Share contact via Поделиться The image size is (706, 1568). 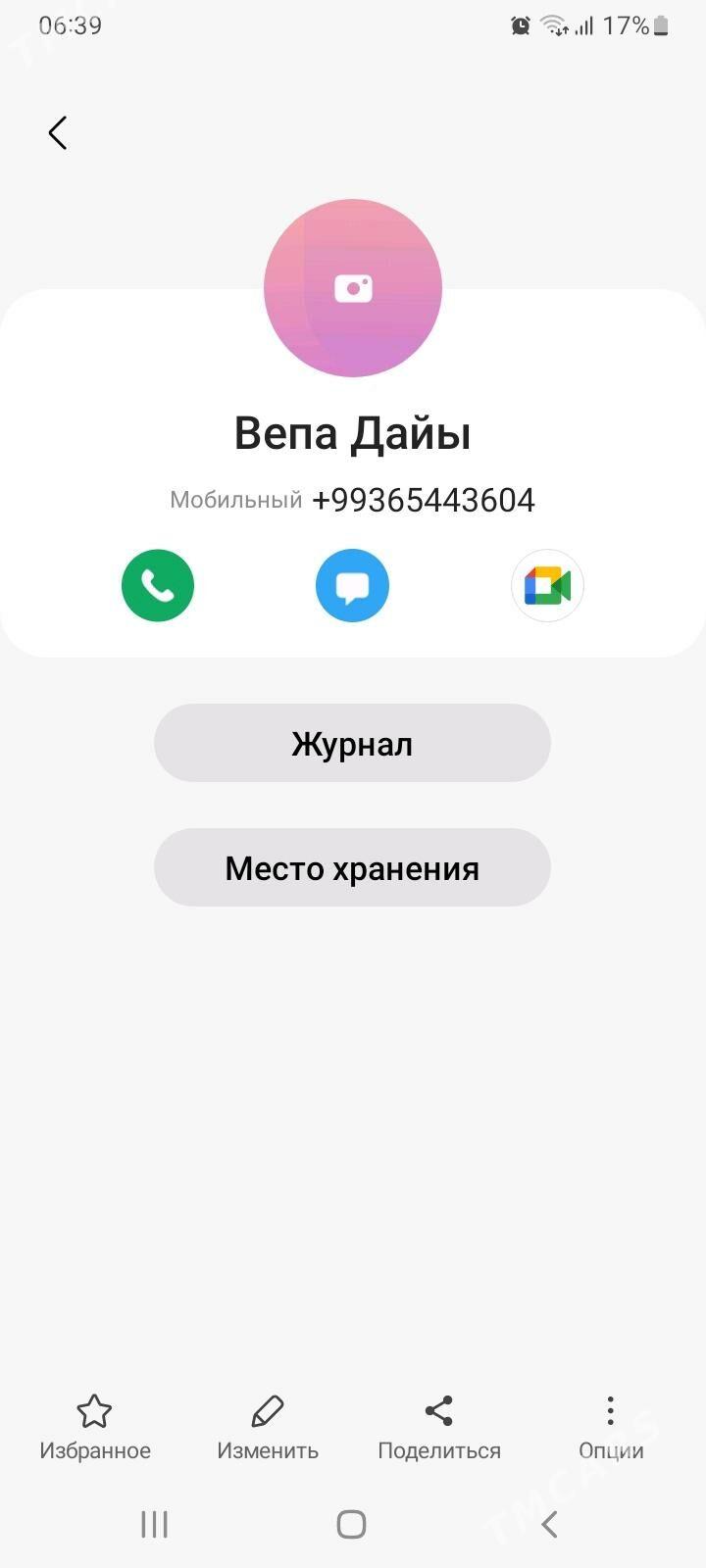click(x=439, y=1429)
